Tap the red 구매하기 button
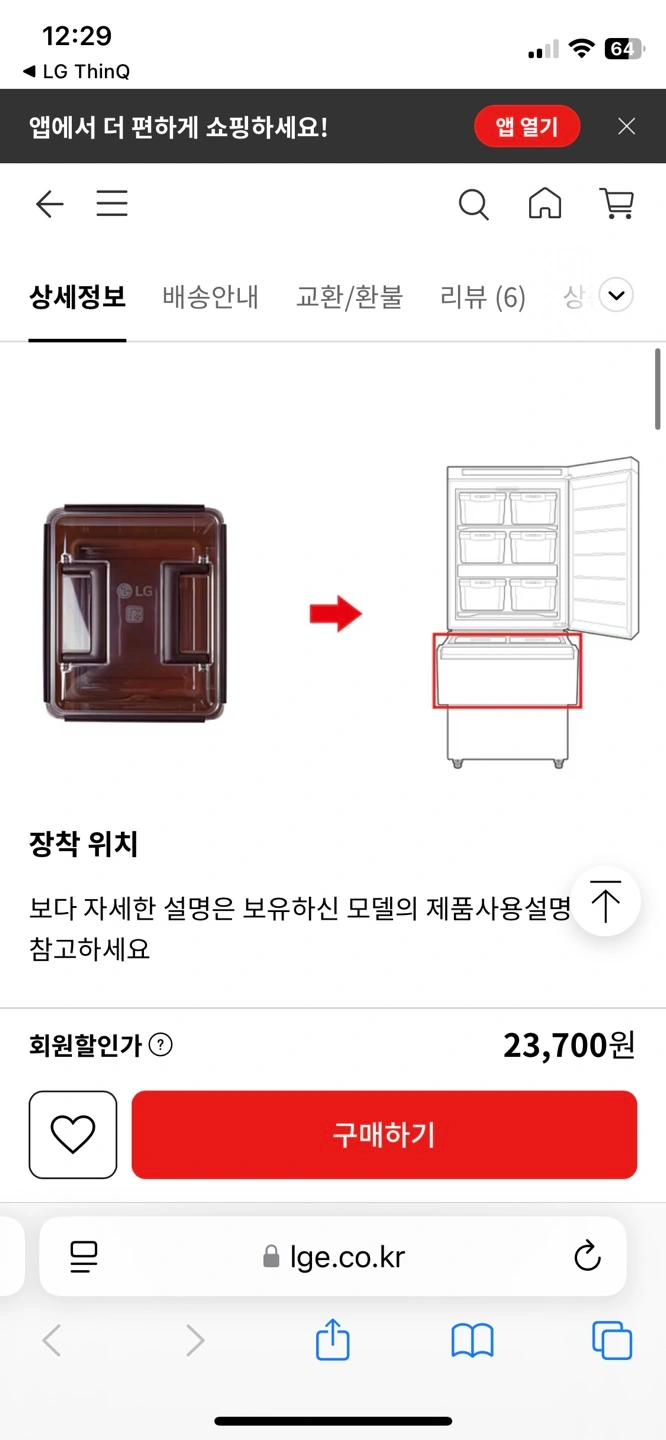The height and width of the screenshot is (1440, 666). pos(384,1134)
